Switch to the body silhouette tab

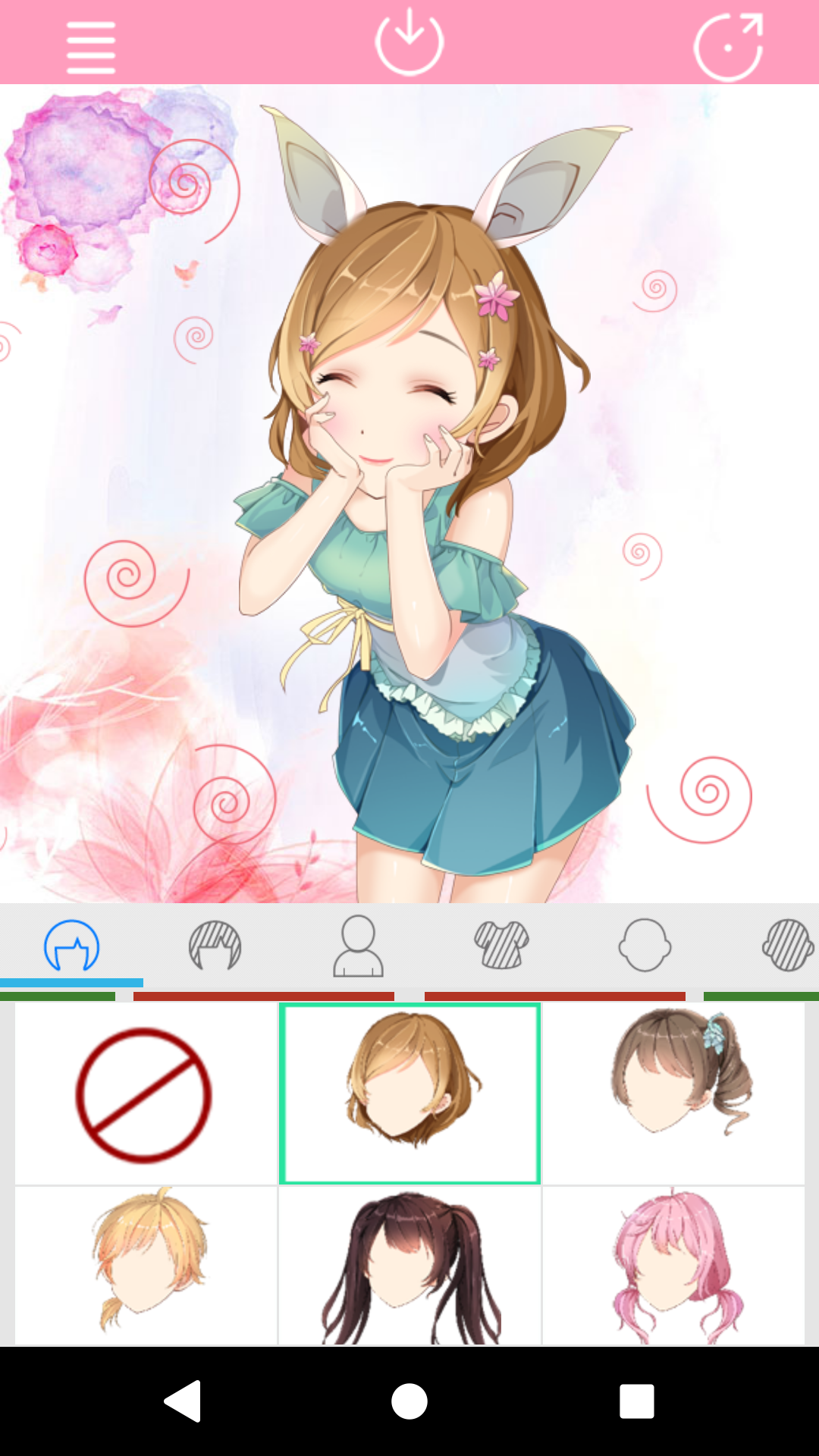click(x=358, y=945)
